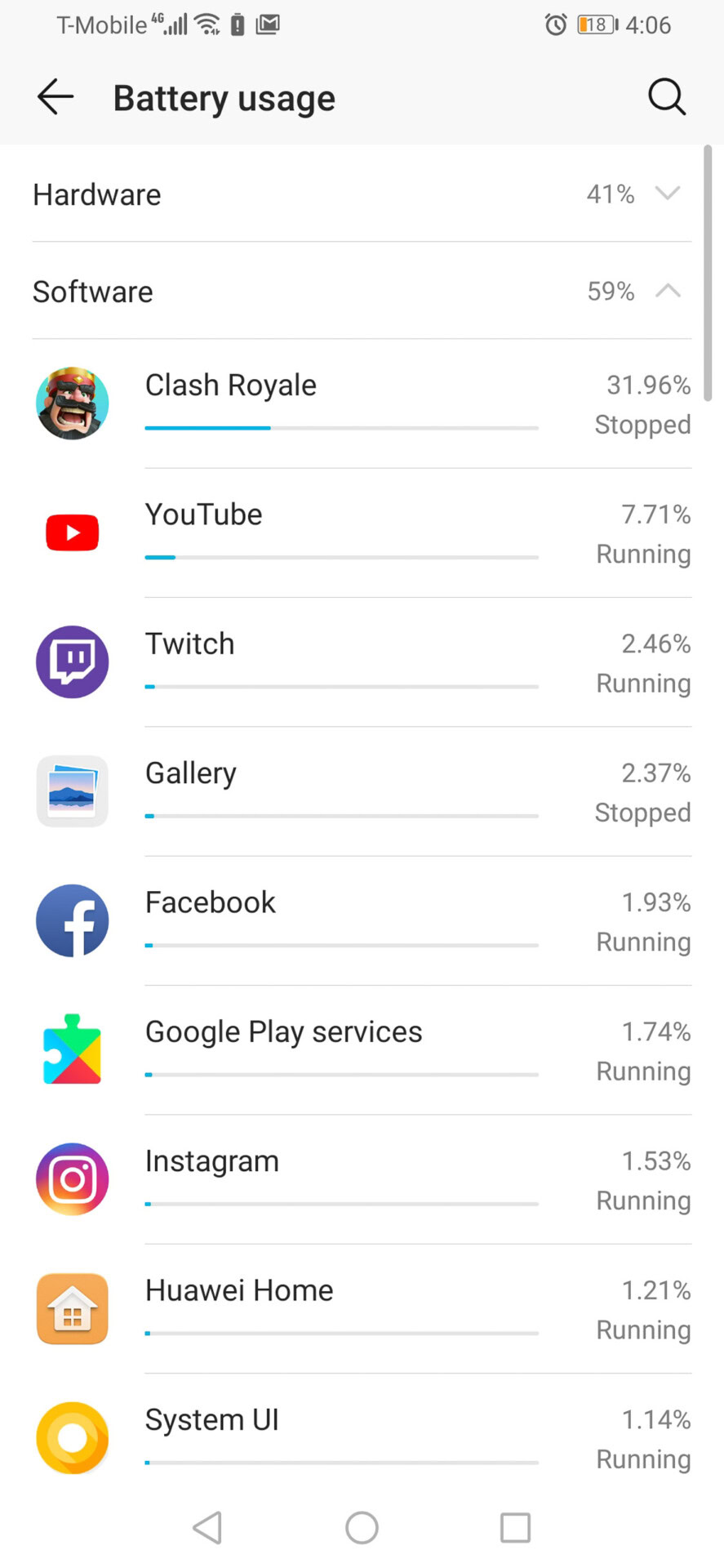The image size is (724, 1568).
Task: Open the search icon
Action: (666, 97)
